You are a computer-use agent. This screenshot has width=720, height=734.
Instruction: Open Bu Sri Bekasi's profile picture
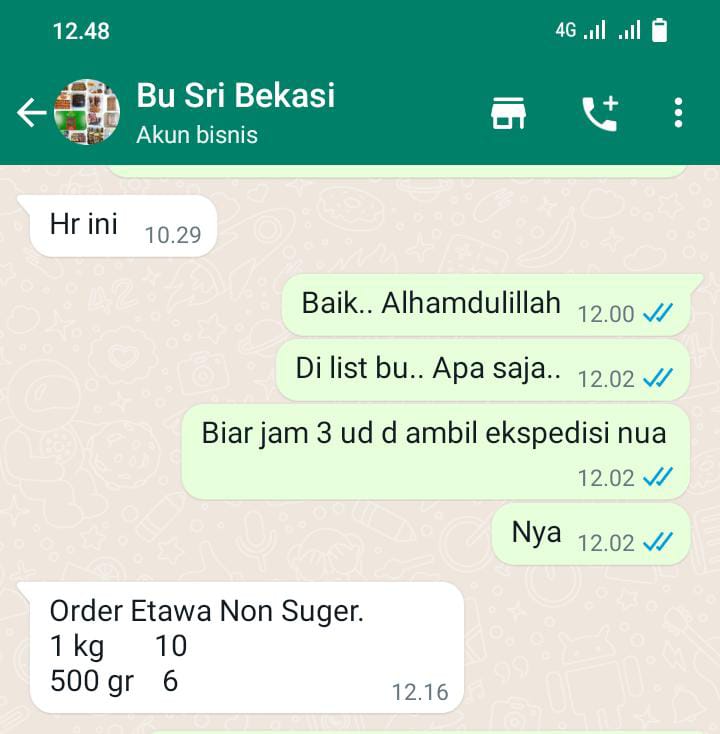(x=86, y=113)
